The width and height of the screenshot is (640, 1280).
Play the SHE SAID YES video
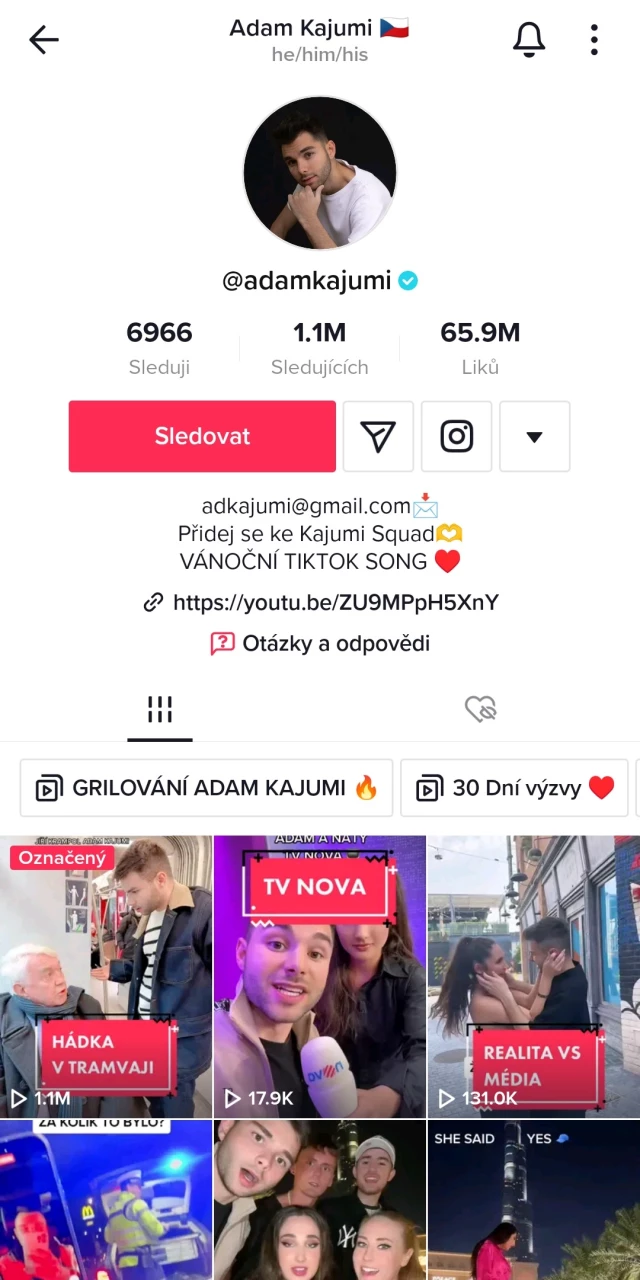point(533,1200)
